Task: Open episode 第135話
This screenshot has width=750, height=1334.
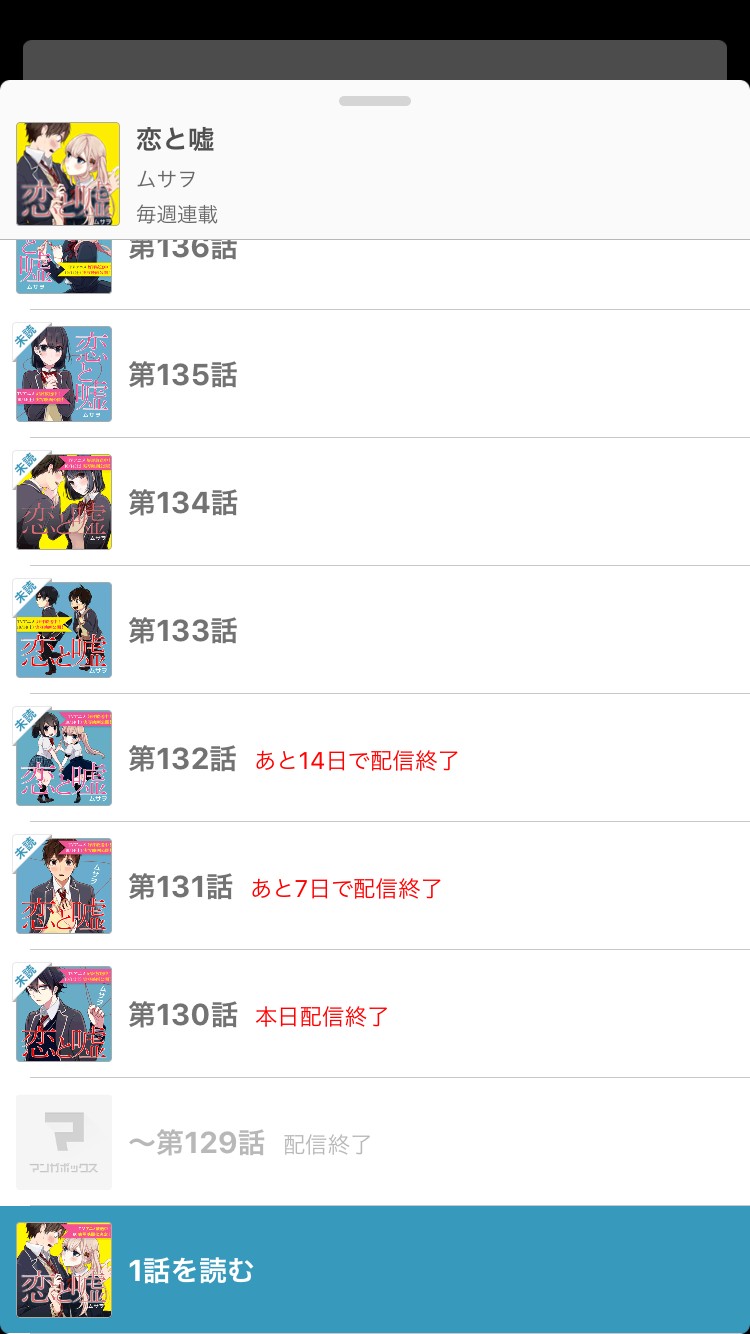Action: 375,375
